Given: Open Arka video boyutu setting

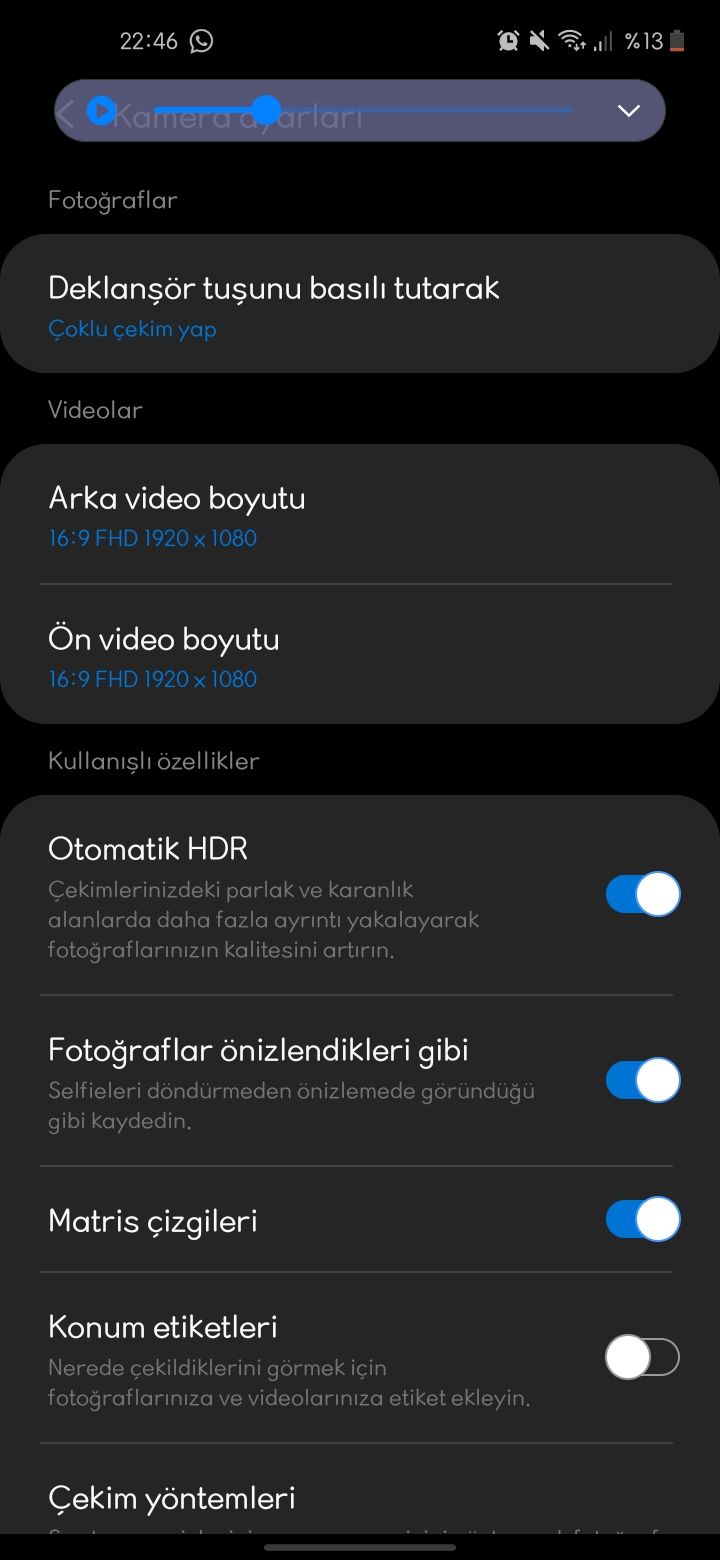Looking at the screenshot, I should pos(360,514).
